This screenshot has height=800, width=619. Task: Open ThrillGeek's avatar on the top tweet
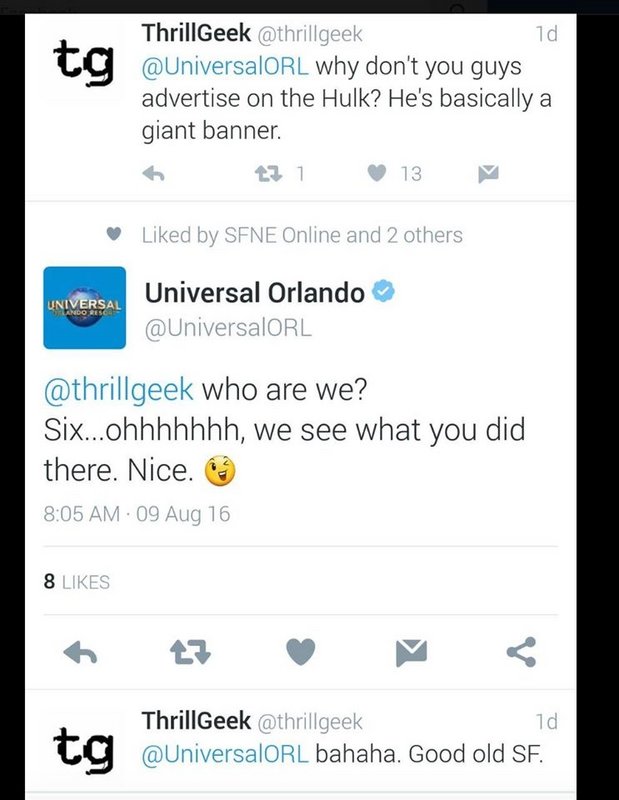(x=84, y=62)
